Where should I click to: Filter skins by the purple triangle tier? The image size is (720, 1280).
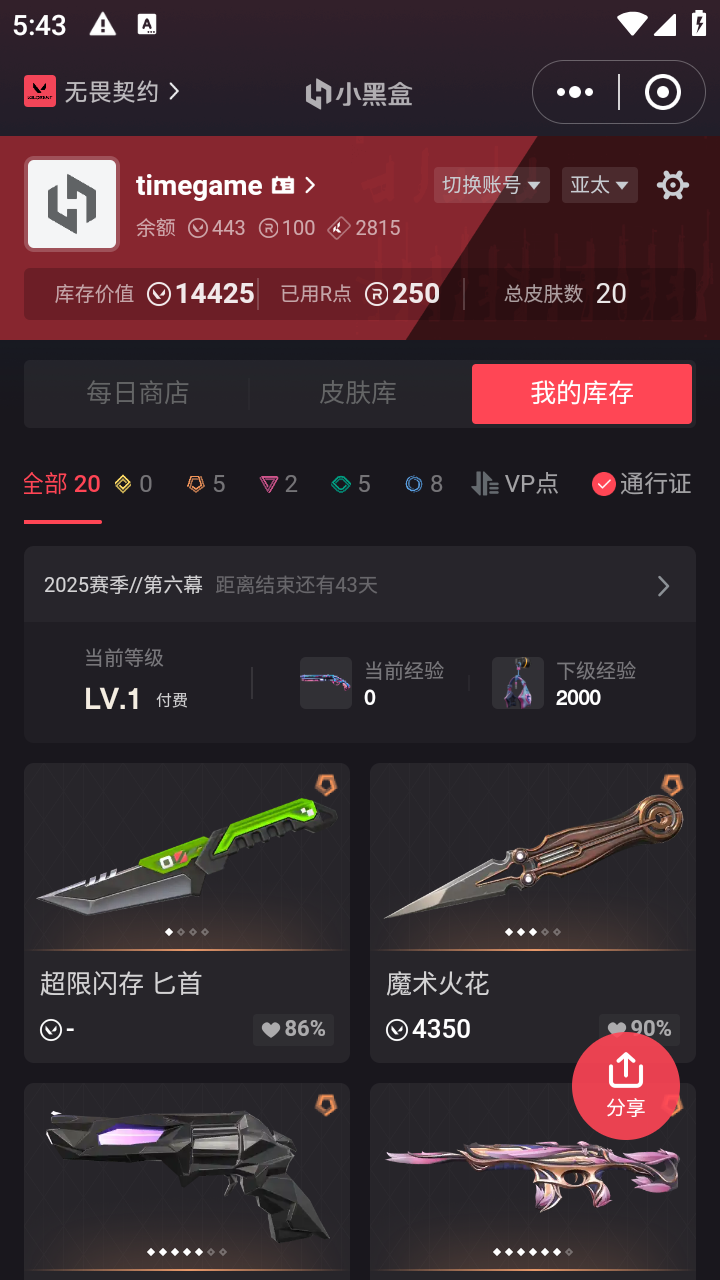click(278, 484)
